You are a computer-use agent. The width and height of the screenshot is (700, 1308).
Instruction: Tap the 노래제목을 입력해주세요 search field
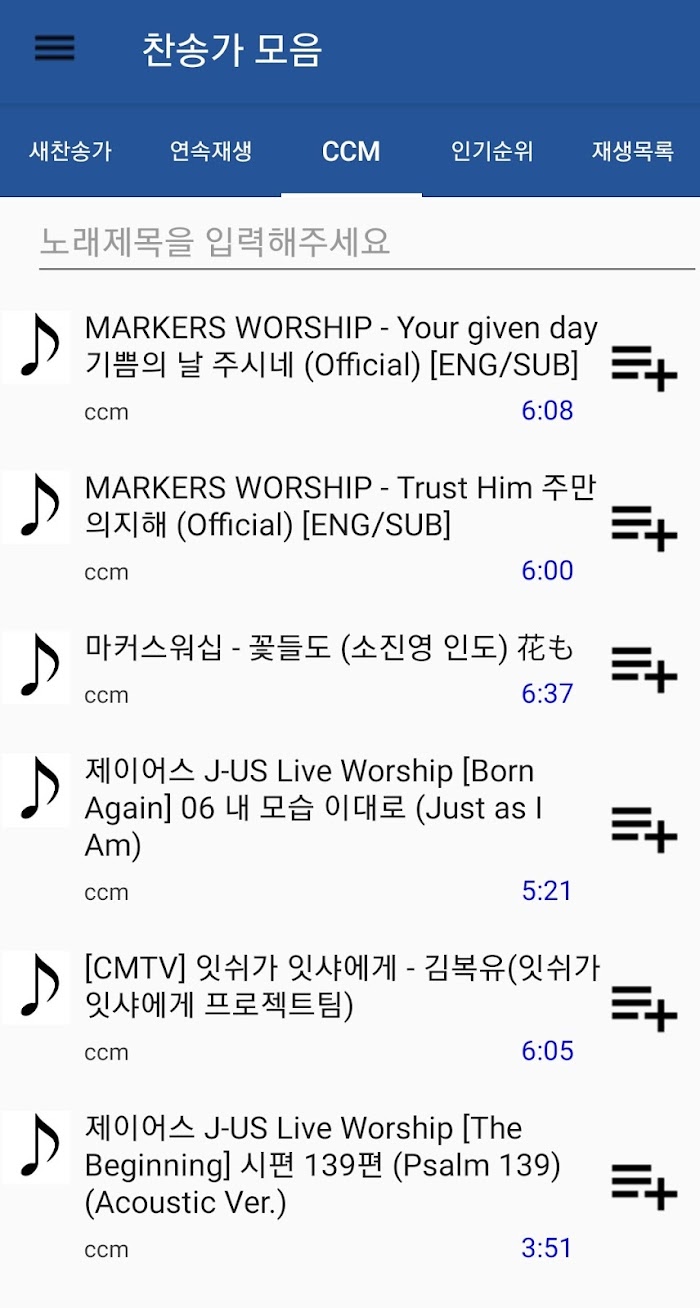click(366, 242)
